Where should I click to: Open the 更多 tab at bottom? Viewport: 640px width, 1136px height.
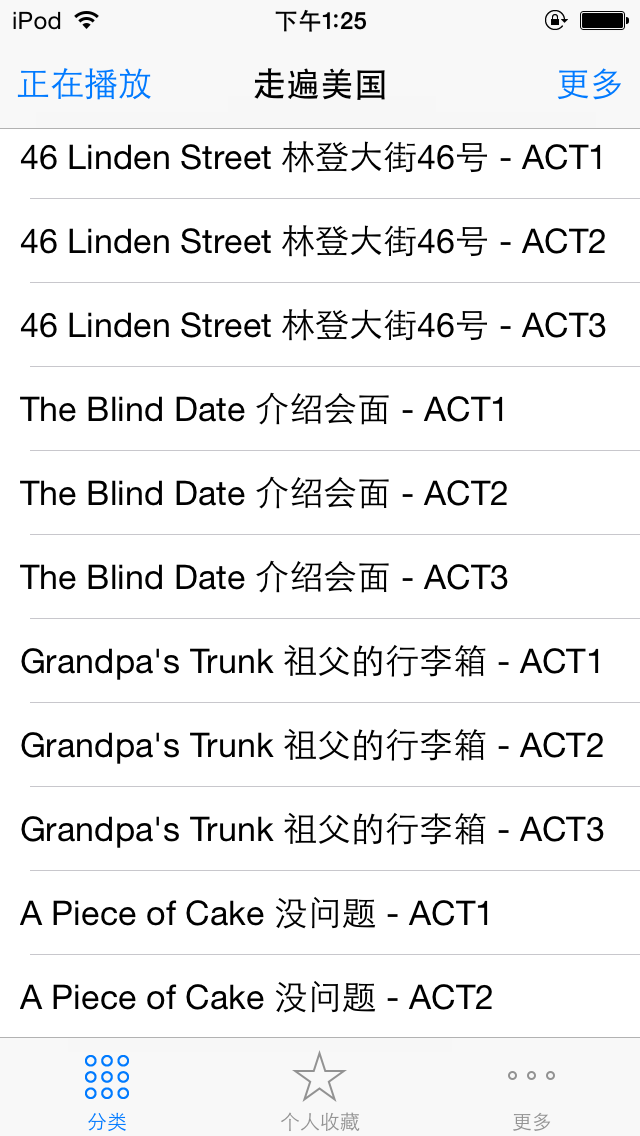532,1089
